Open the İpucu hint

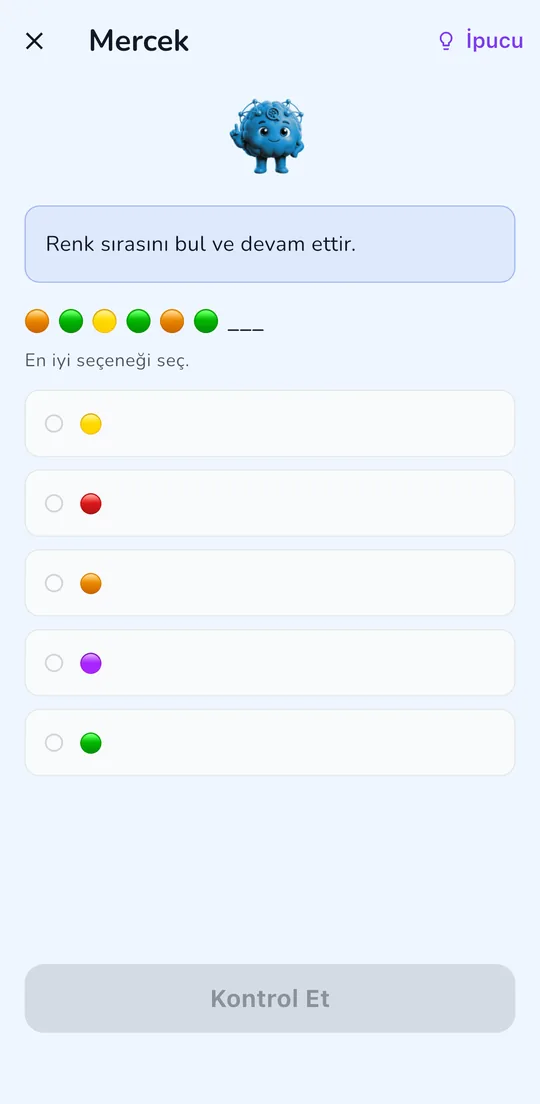tap(480, 41)
